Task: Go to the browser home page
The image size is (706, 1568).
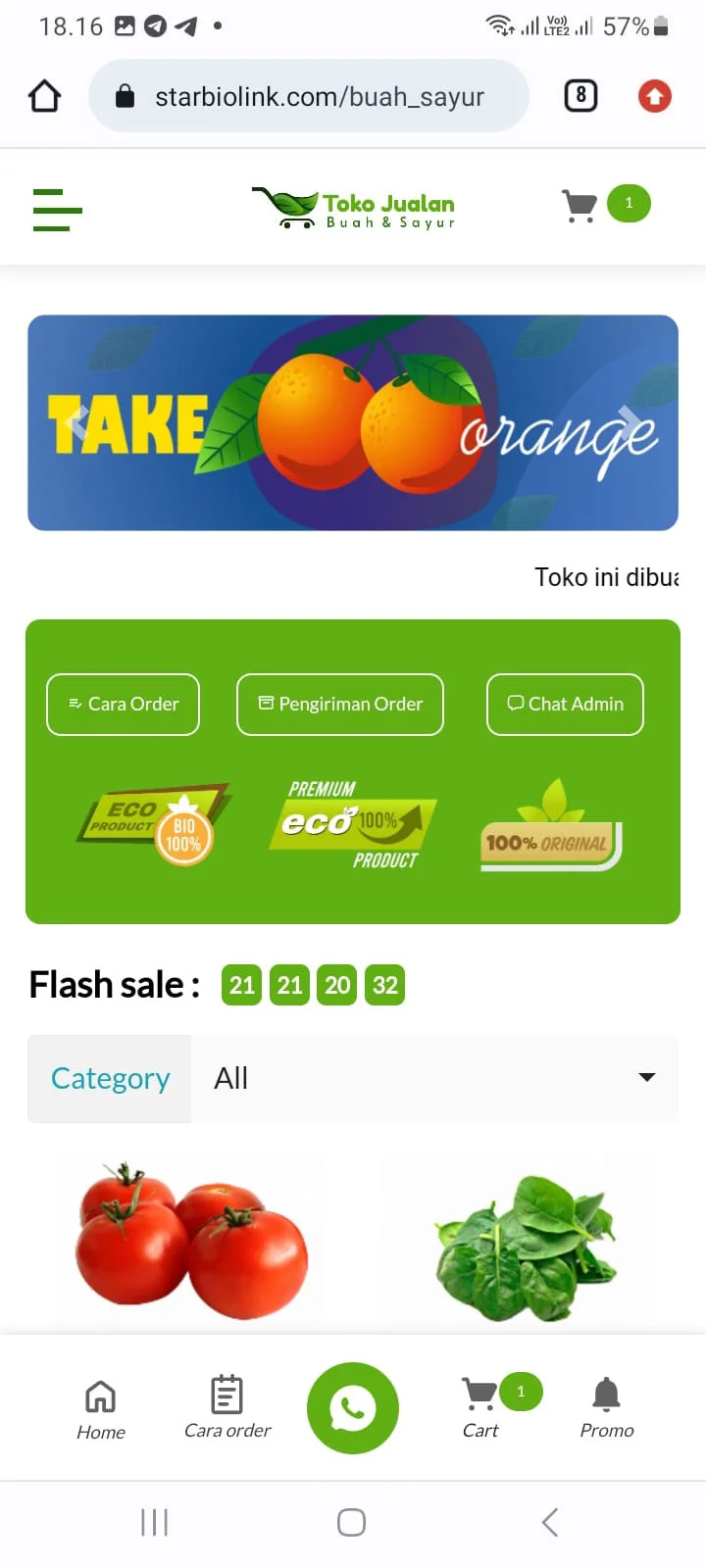Action: pyautogui.click(x=45, y=96)
